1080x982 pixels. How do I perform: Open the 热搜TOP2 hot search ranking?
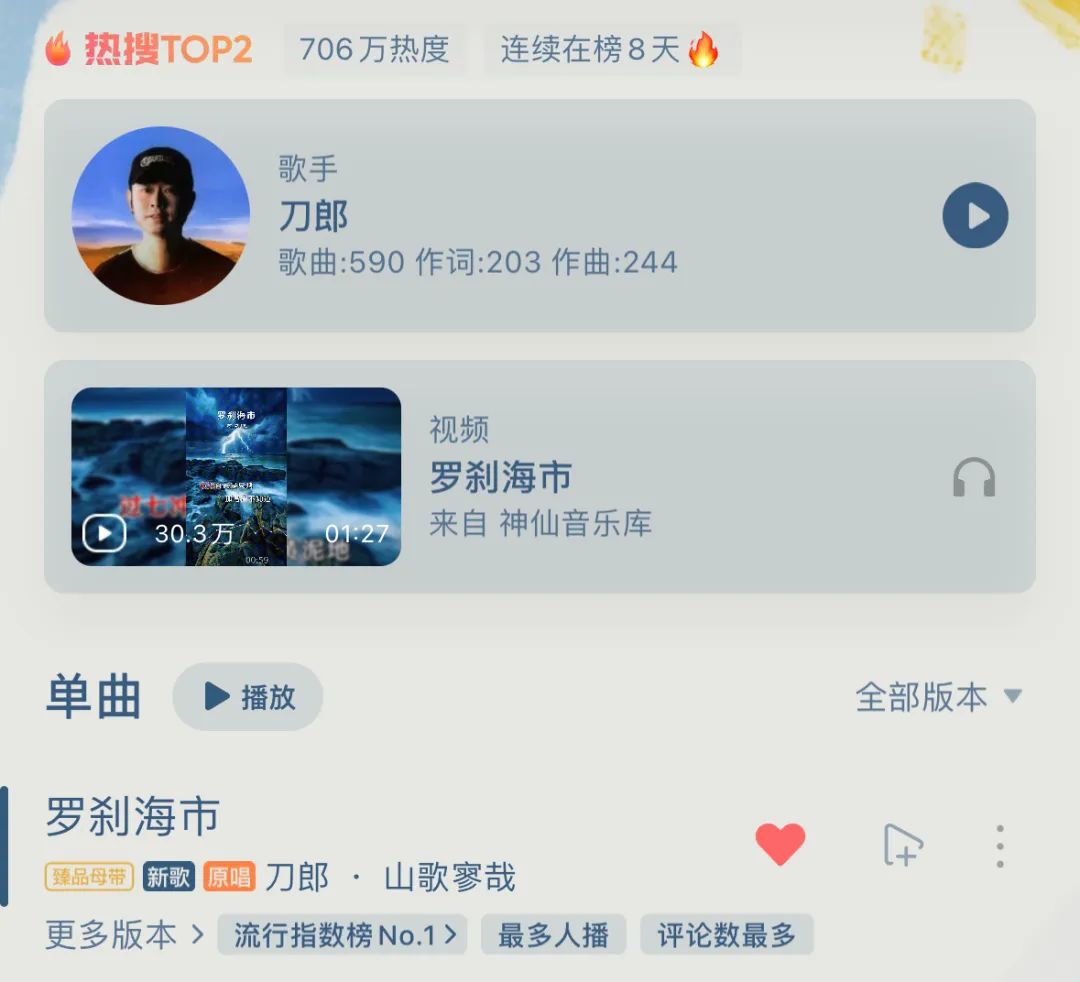pyautogui.click(x=148, y=49)
